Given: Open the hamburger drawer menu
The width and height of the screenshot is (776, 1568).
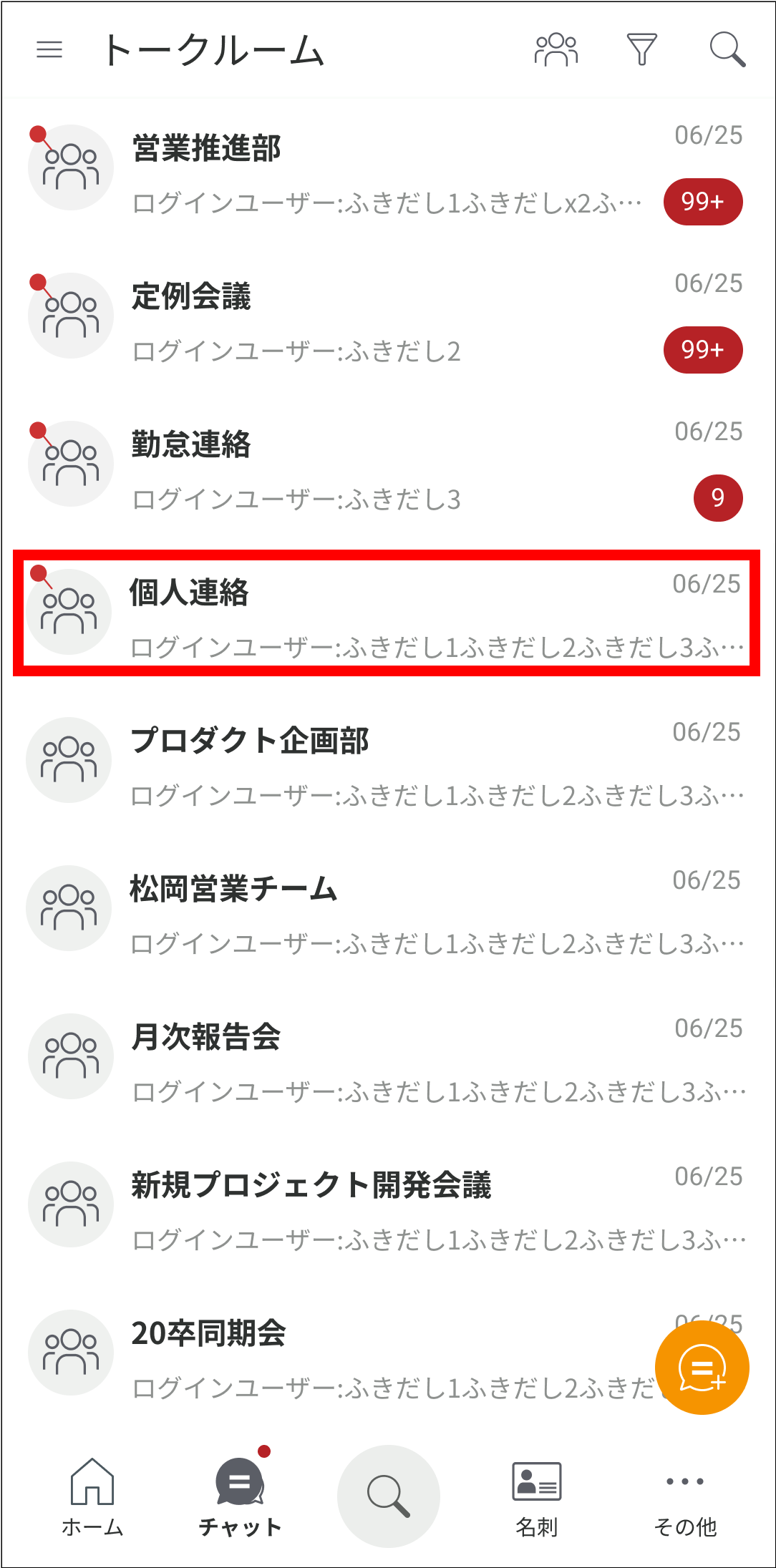Looking at the screenshot, I should (x=49, y=49).
